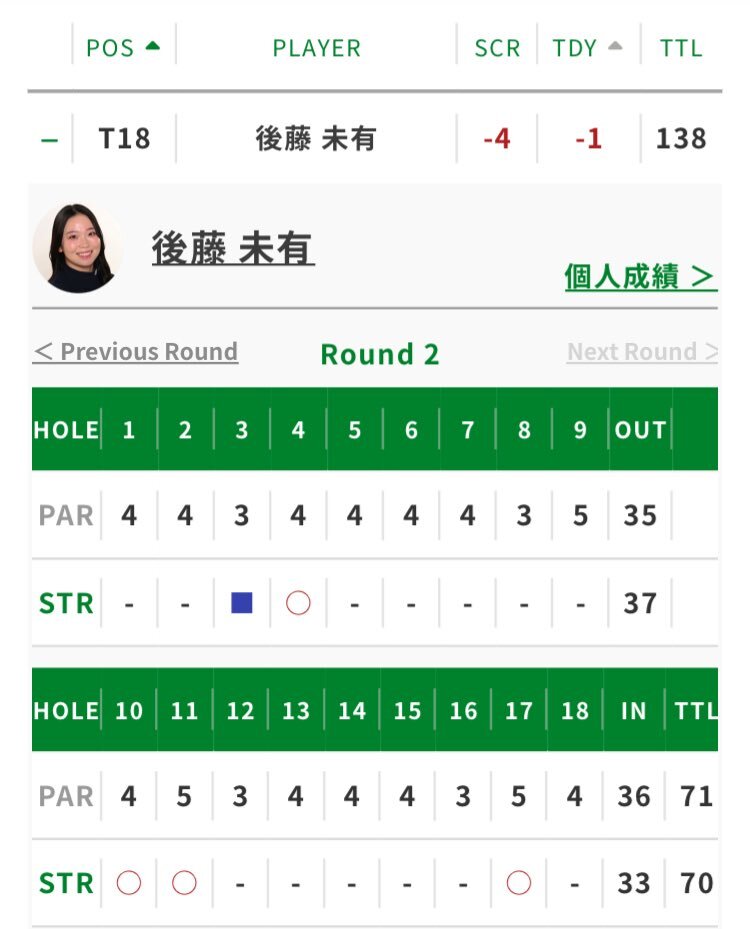Go to Previous Round scorecard

tap(136, 352)
